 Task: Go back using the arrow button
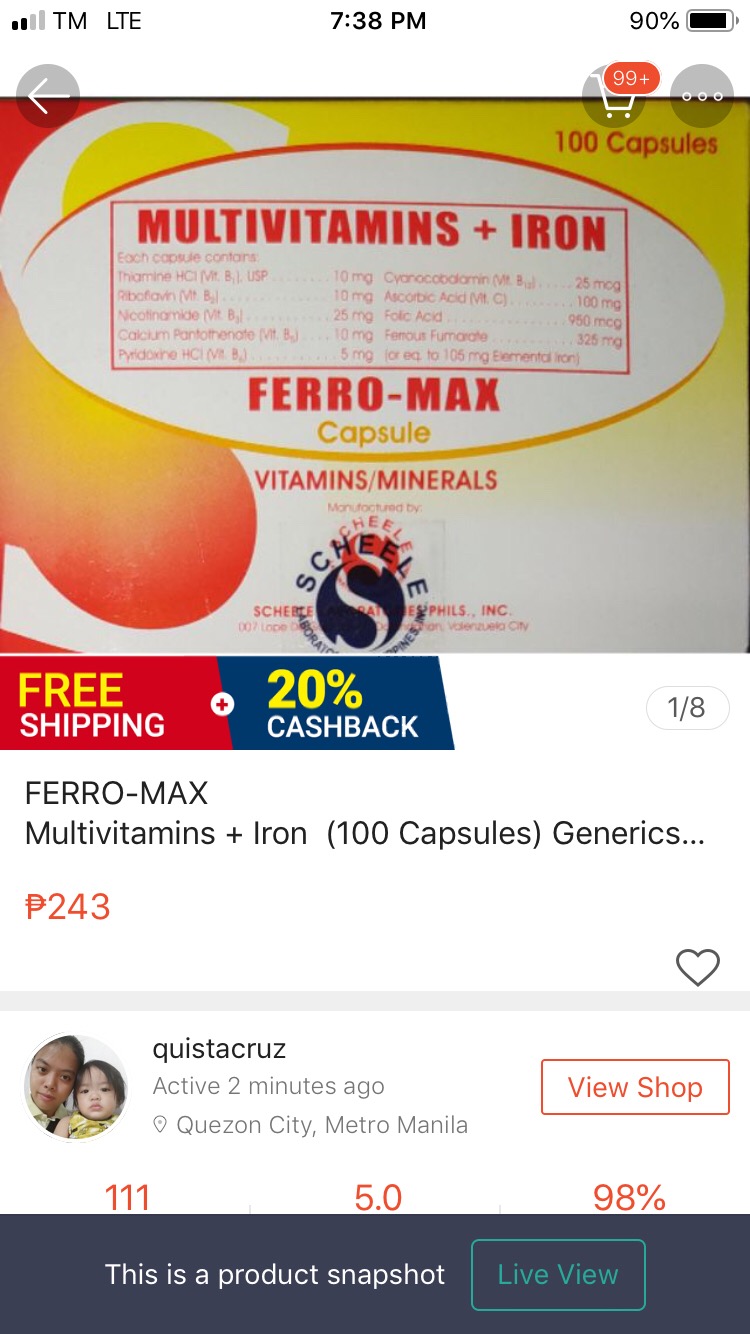(47, 96)
